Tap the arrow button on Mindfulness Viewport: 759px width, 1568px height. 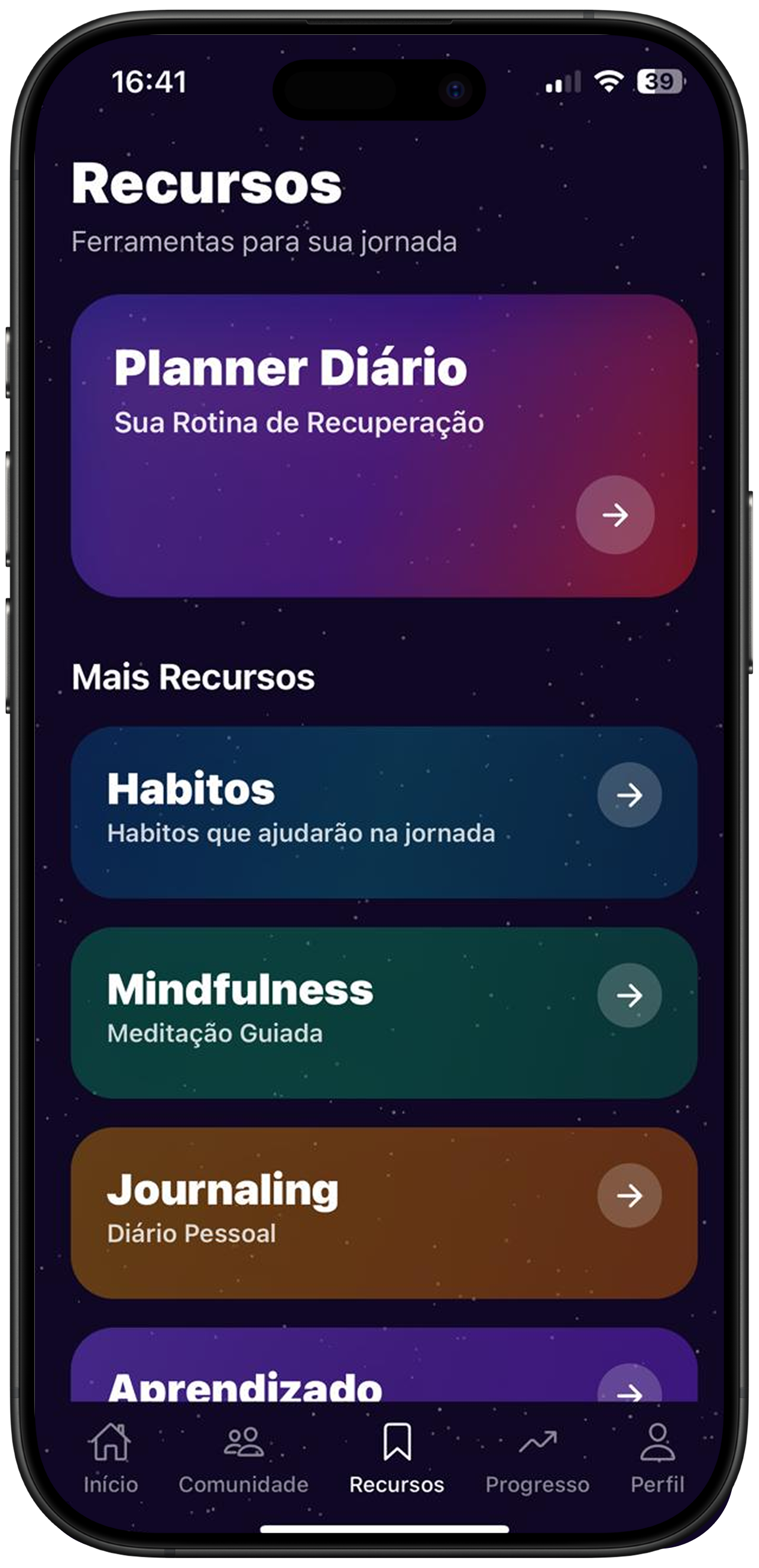coord(629,995)
